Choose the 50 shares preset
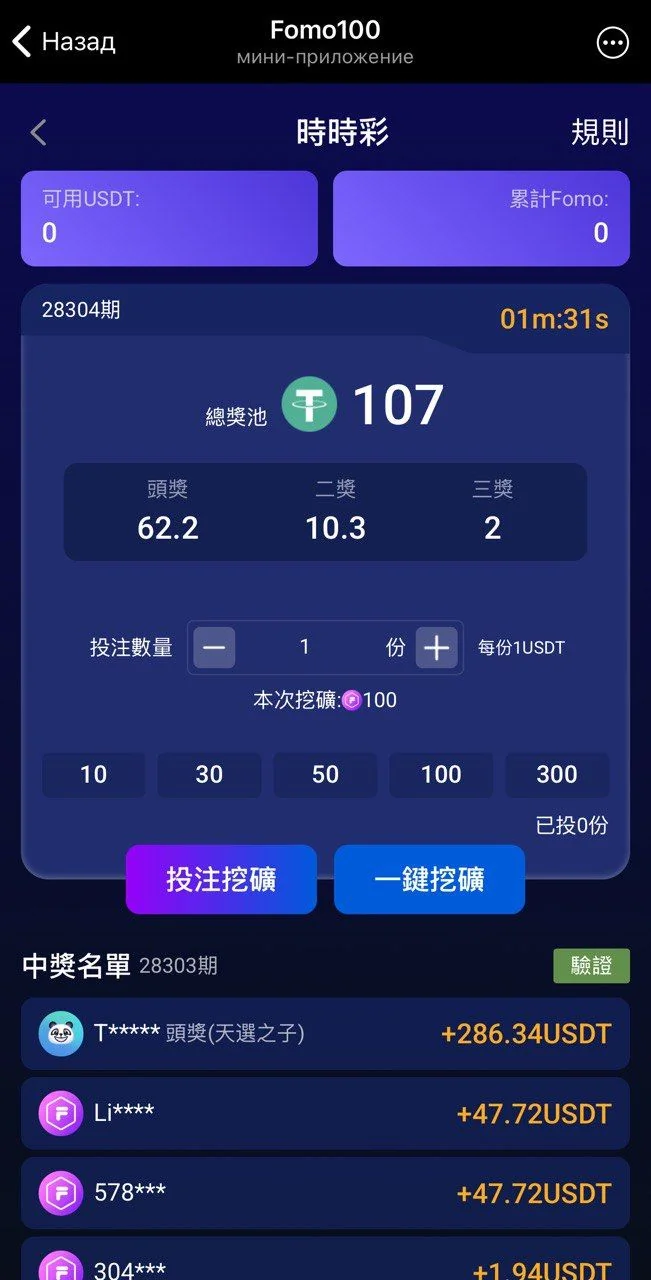 [325, 774]
